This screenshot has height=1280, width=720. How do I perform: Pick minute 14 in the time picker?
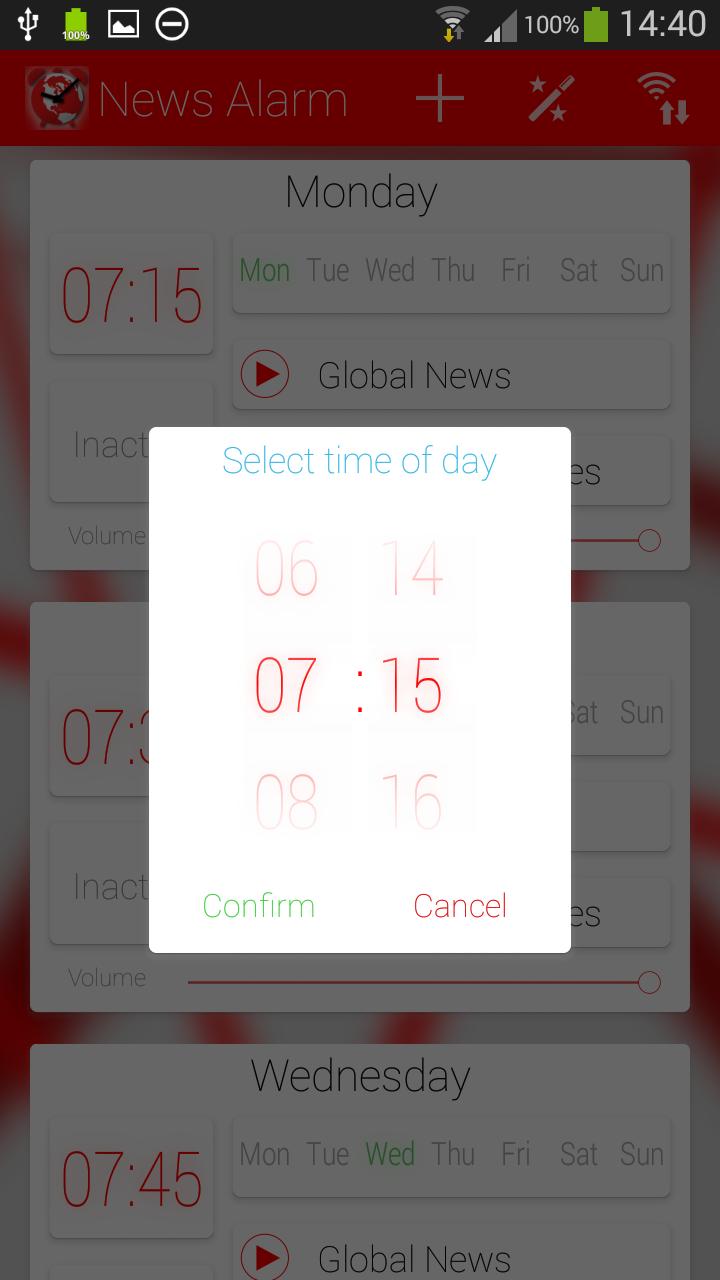(411, 570)
